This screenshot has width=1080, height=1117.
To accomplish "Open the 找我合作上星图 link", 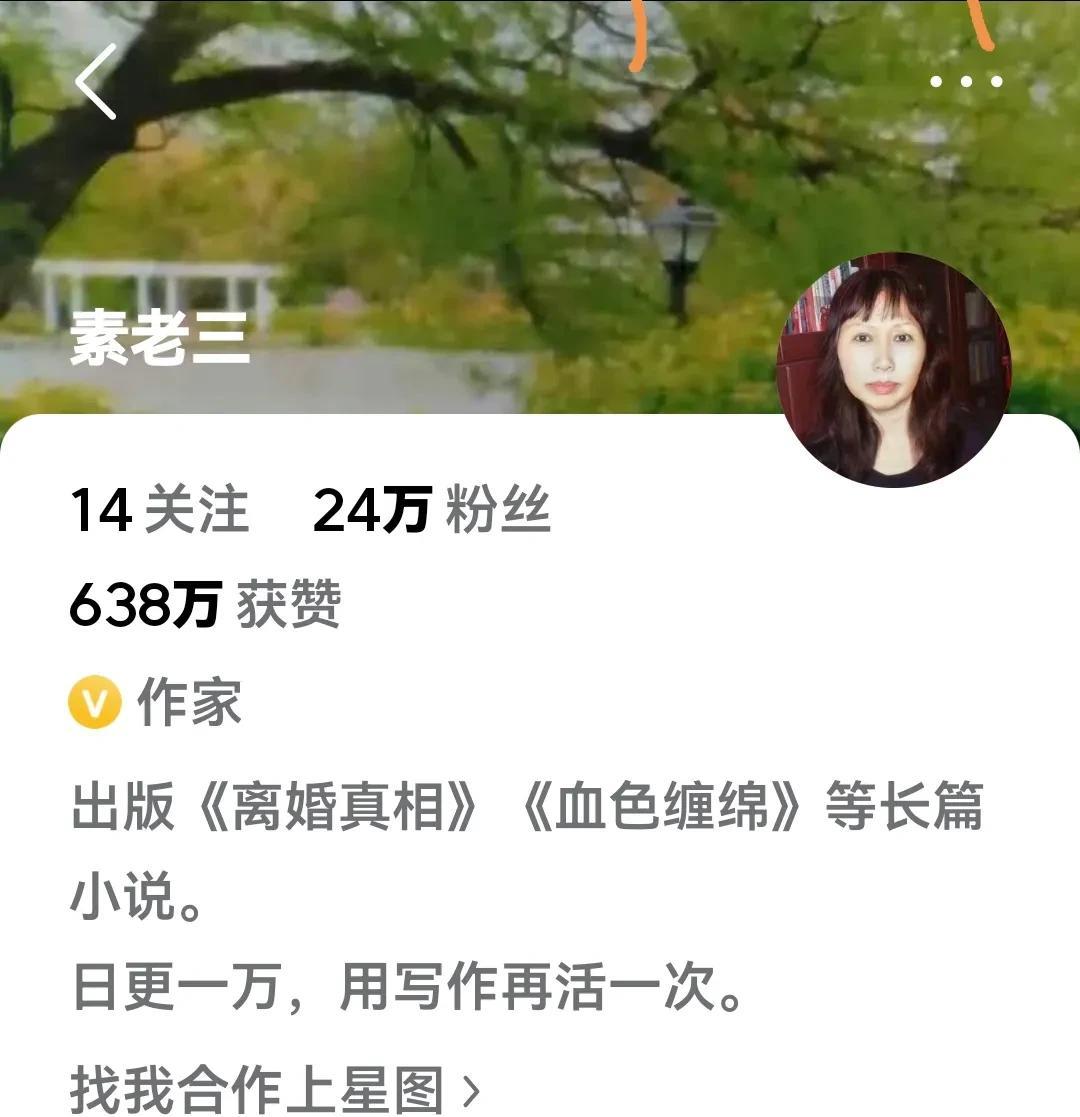I will (276, 1089).
